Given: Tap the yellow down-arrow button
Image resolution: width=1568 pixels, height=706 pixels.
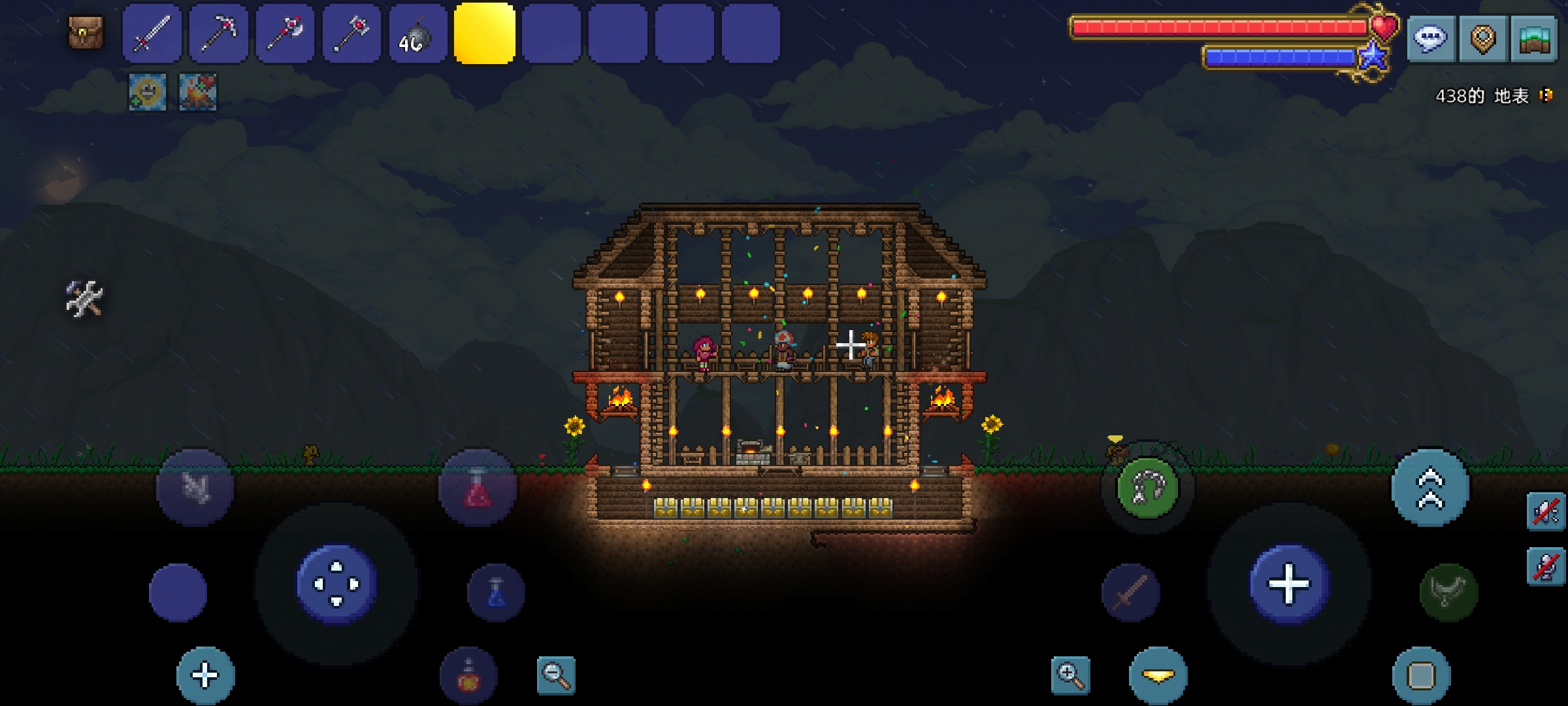Looking at the screenshot, I should [1158, 675].
